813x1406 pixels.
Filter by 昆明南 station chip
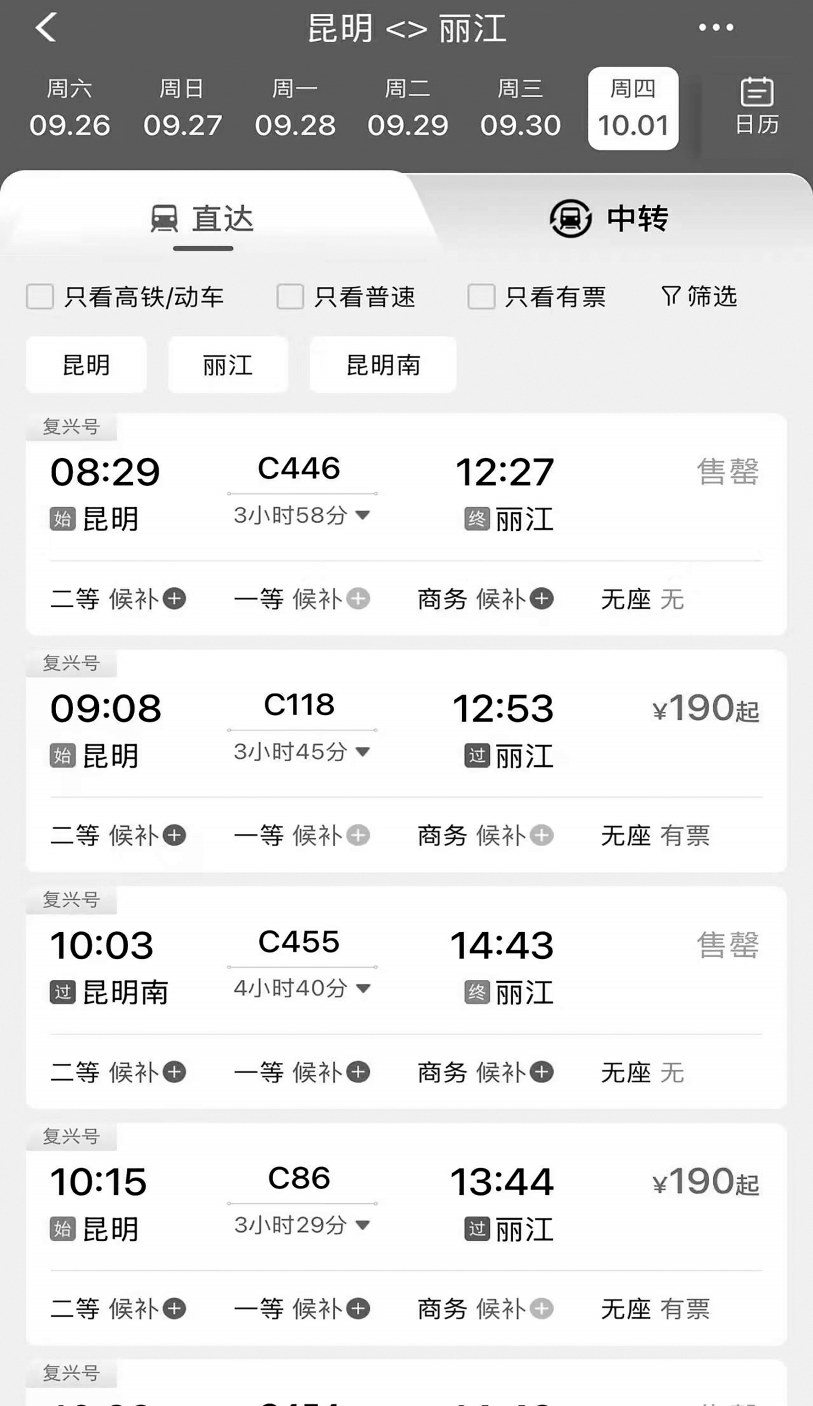click(x=383, y=365)
